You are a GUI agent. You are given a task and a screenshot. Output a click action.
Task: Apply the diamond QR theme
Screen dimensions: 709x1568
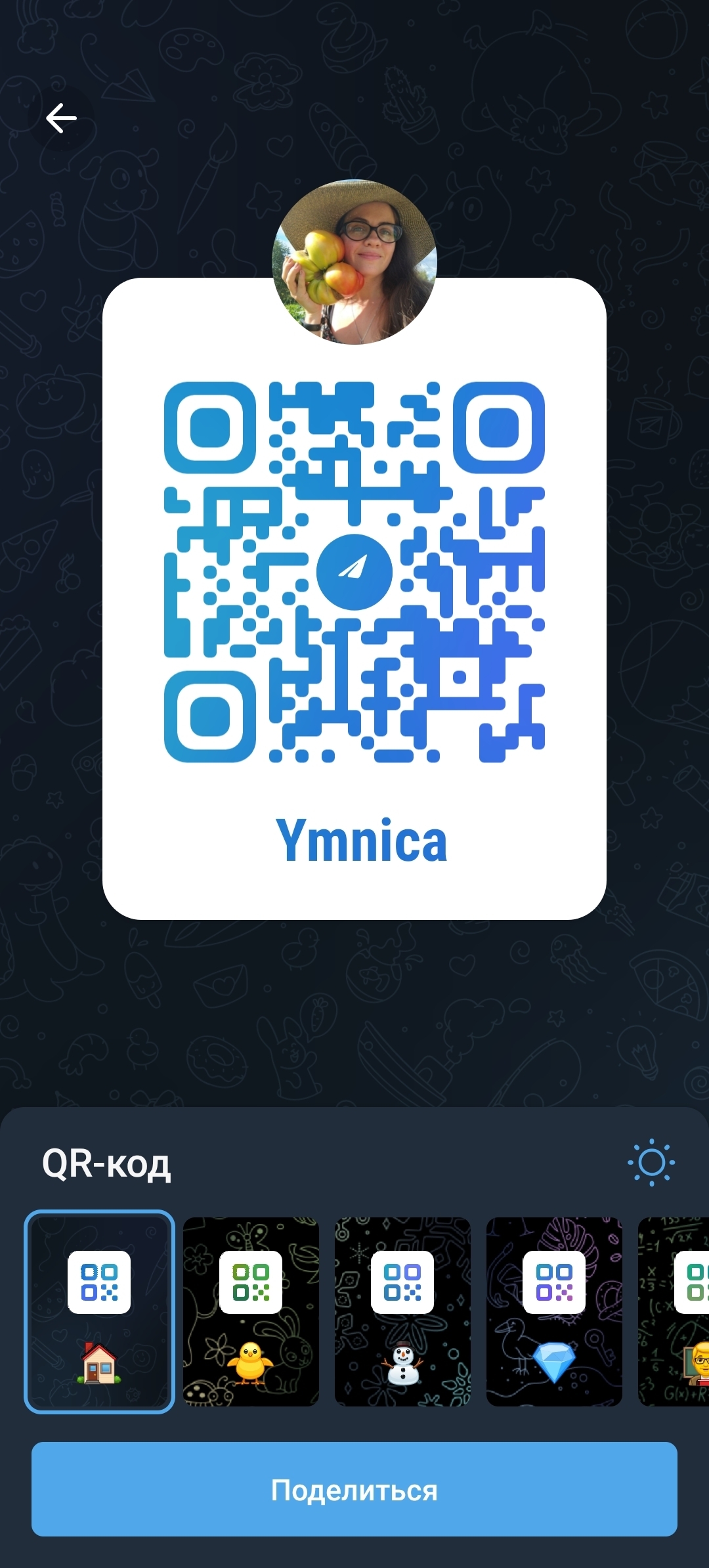pos(554,1313)
